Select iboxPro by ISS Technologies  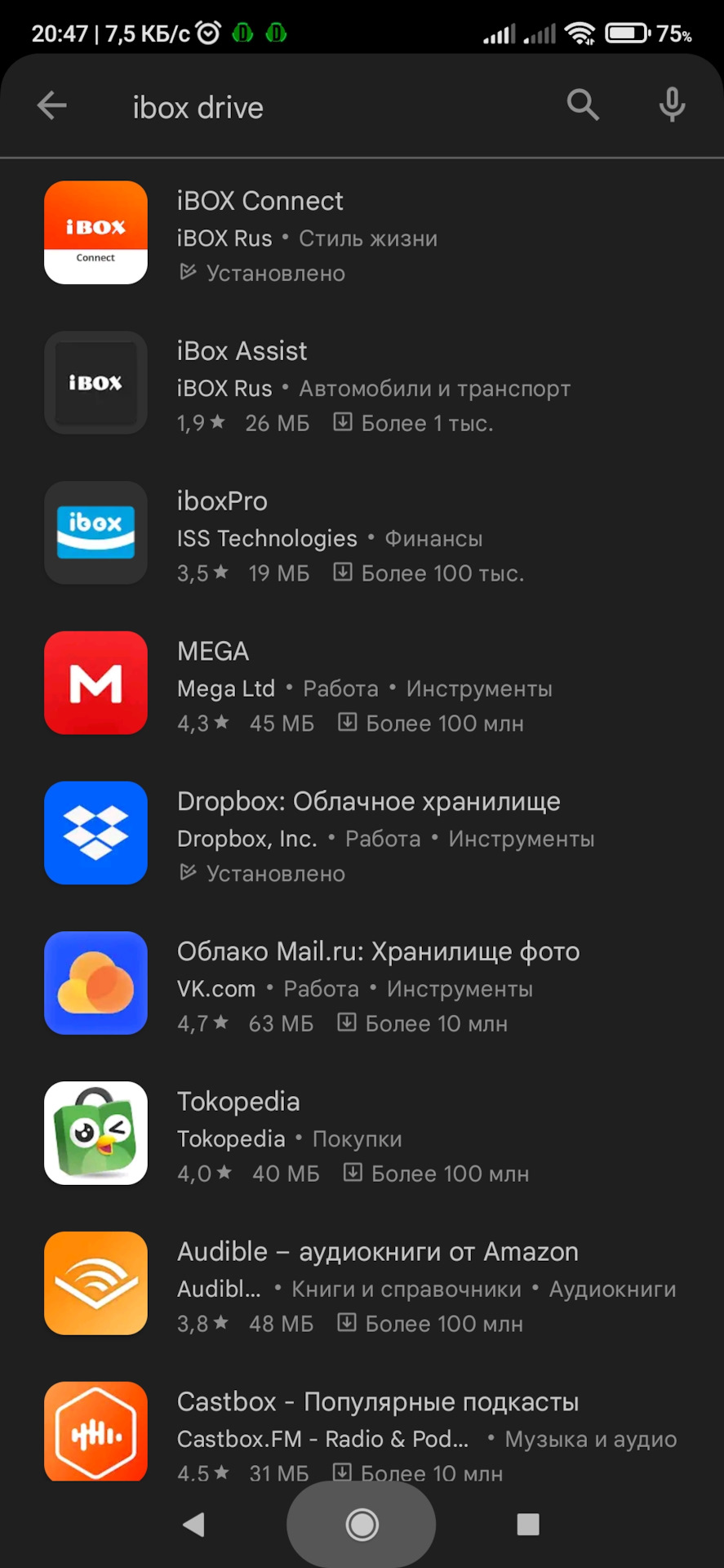point(222,501)
